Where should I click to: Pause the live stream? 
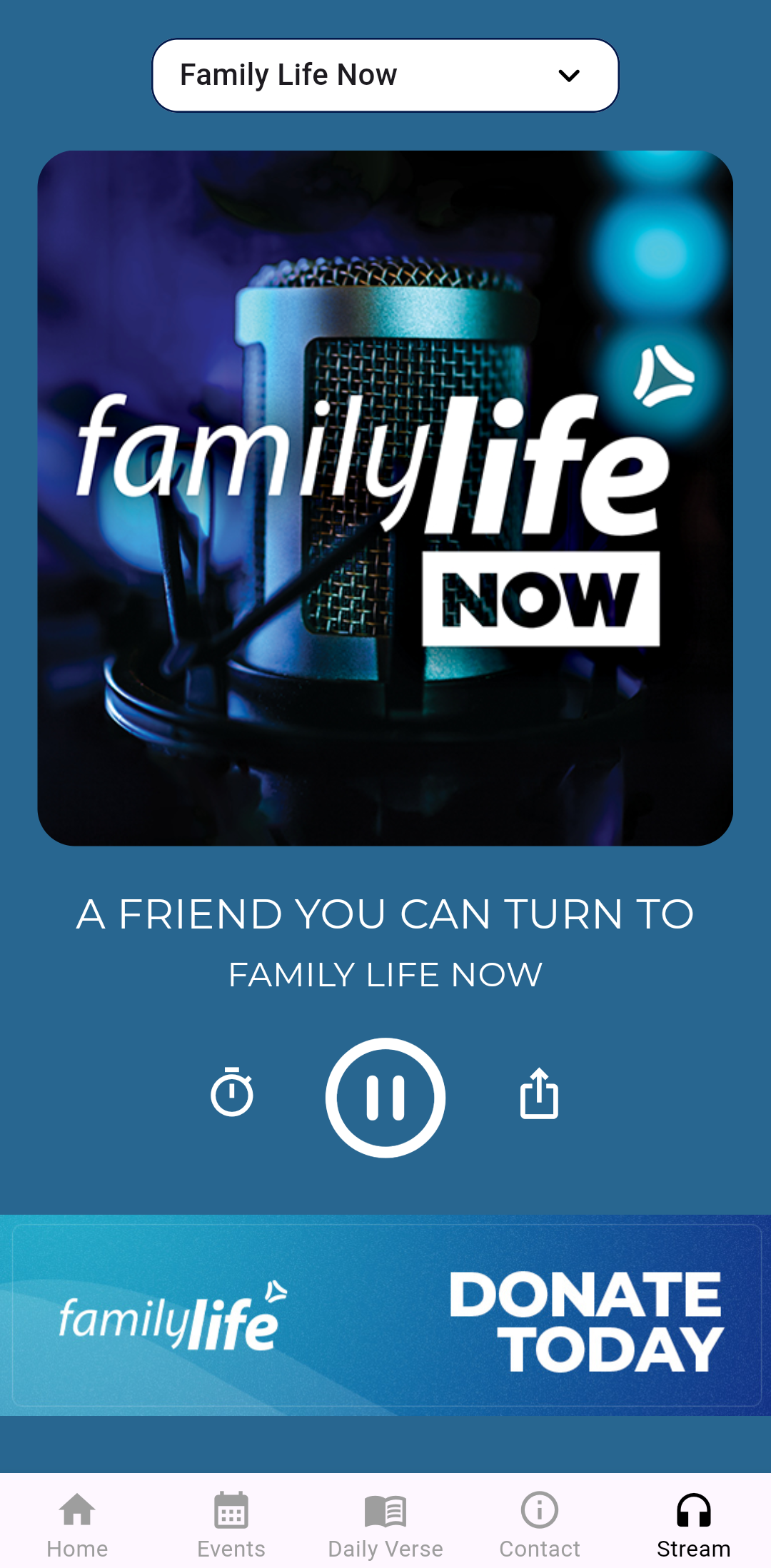tap(385, 1097)
